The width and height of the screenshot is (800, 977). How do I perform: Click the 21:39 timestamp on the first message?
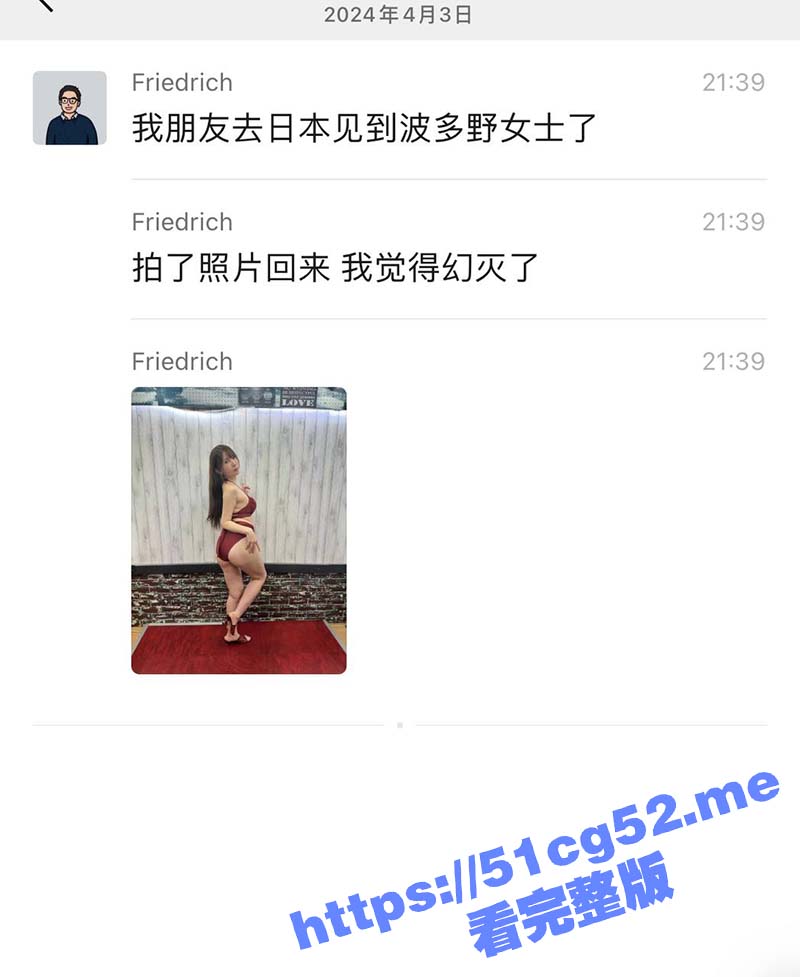tap(731, 83)
